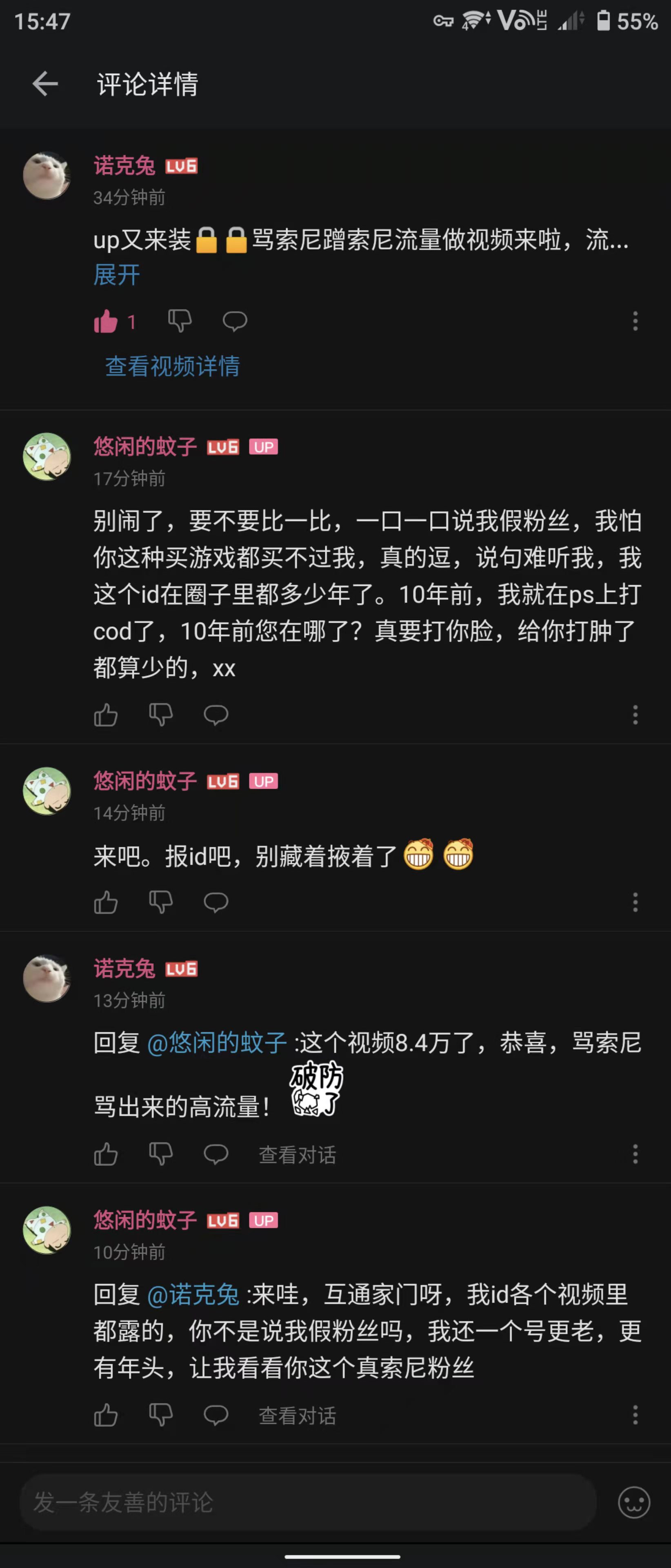Open 查看视频详情 link
The height and width of the screenshot is (1568, 671).
[x=172, y=366]
